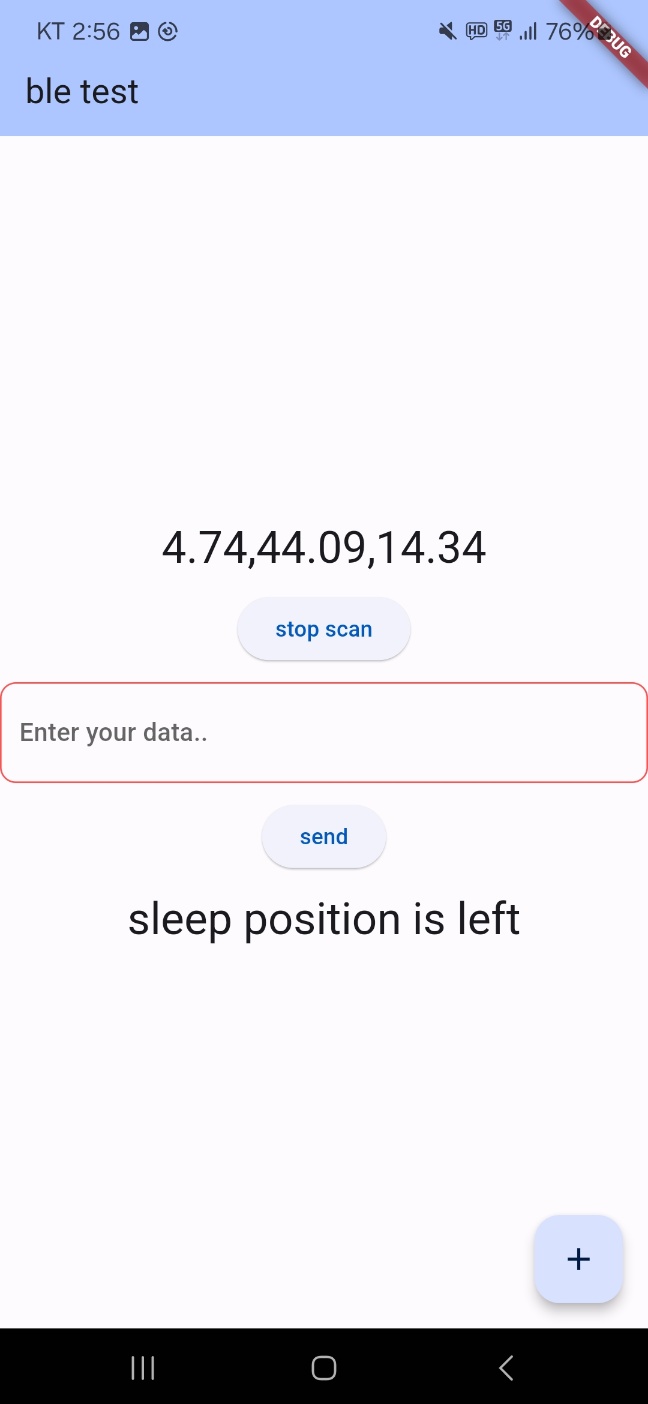The width and height of the screenshot is (648, 1404).
Task: Tap the plus floating action button
Action: point(579,1259)
